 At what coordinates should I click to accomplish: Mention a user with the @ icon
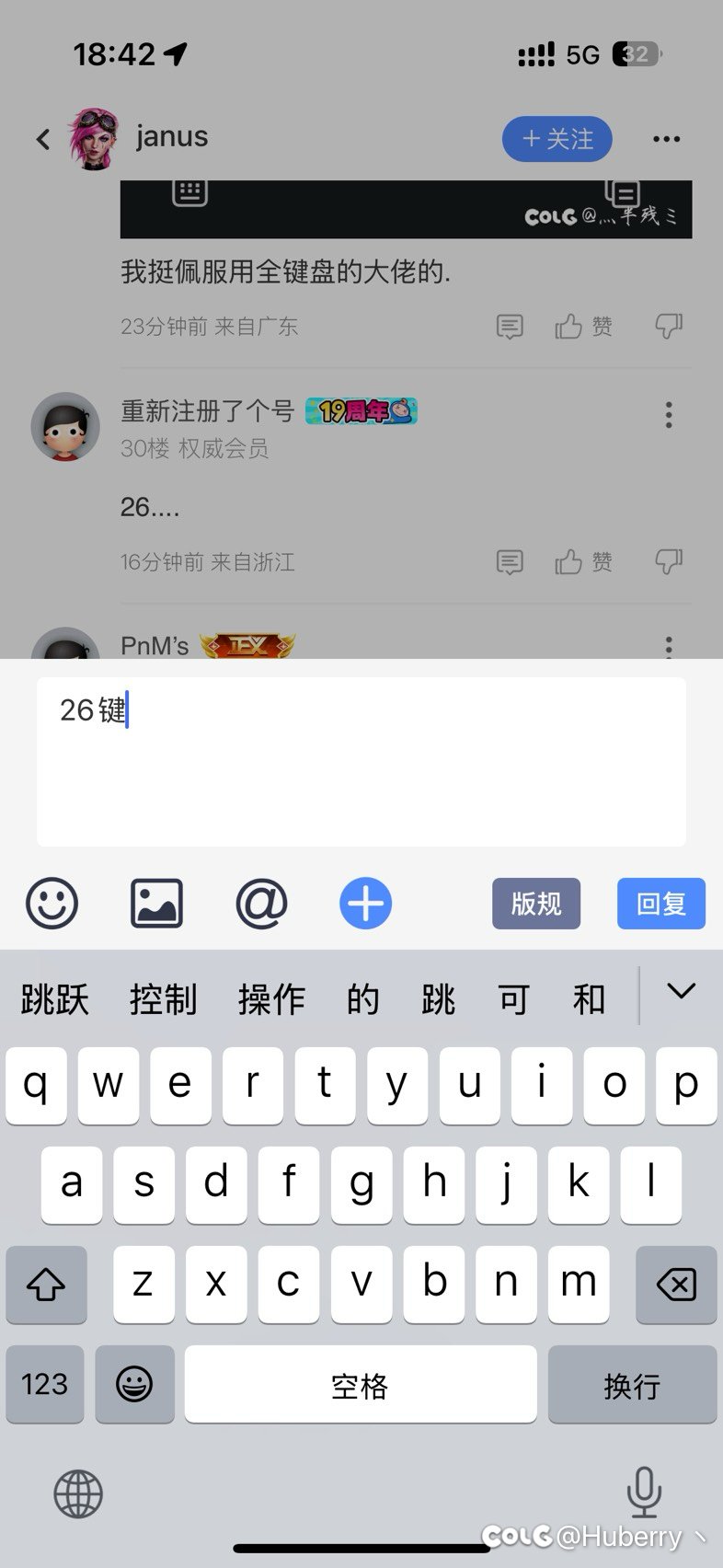(261, 903)
